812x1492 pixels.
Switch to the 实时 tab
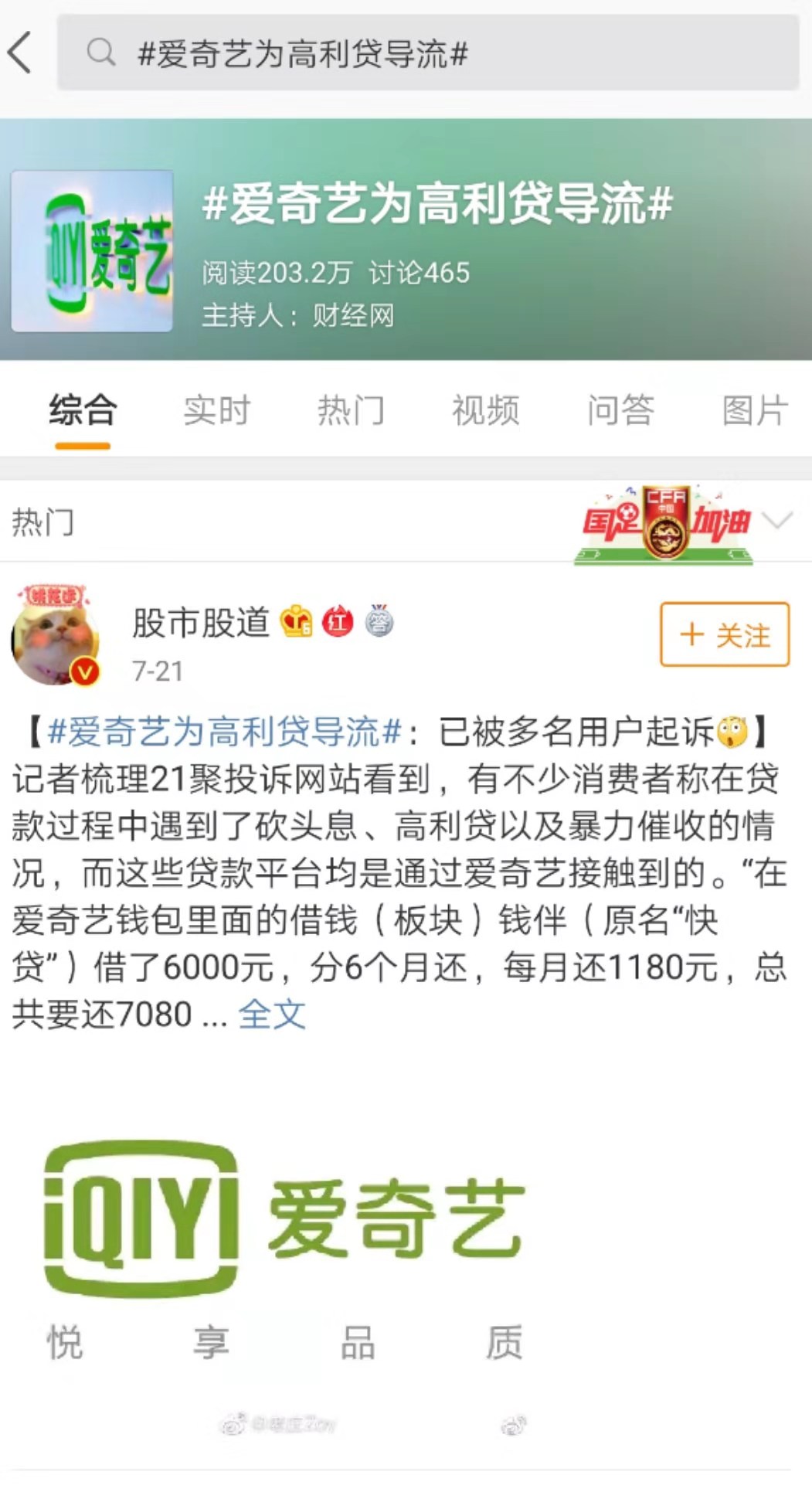point(217,410)
